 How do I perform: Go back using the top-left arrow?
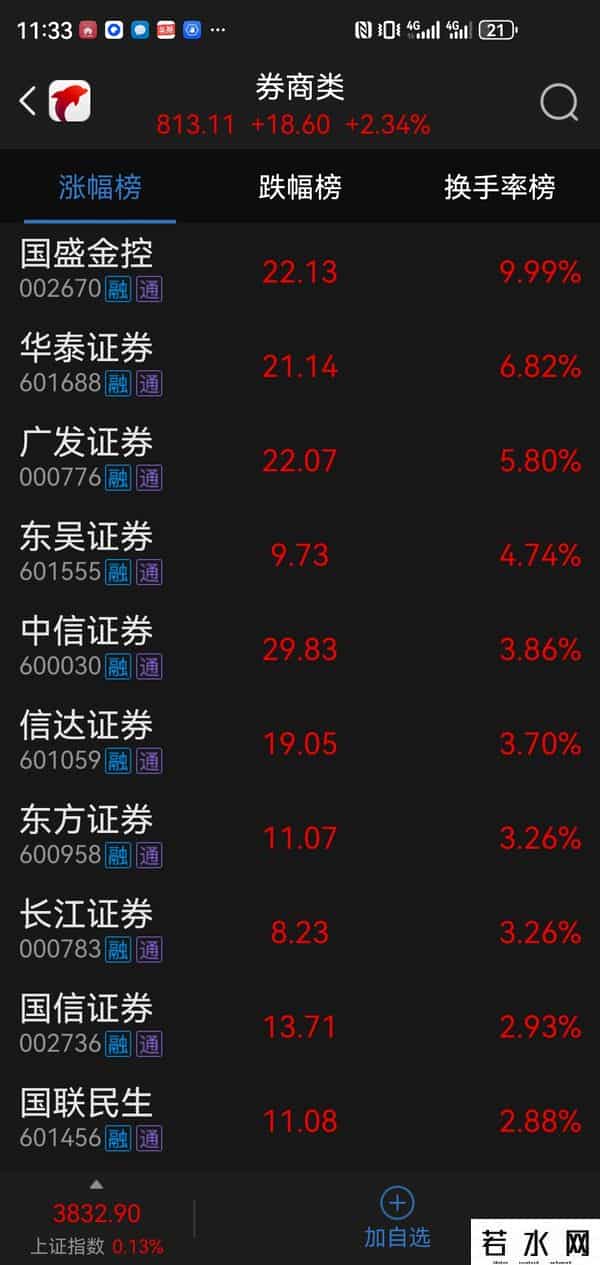click(x=28, y=100)
